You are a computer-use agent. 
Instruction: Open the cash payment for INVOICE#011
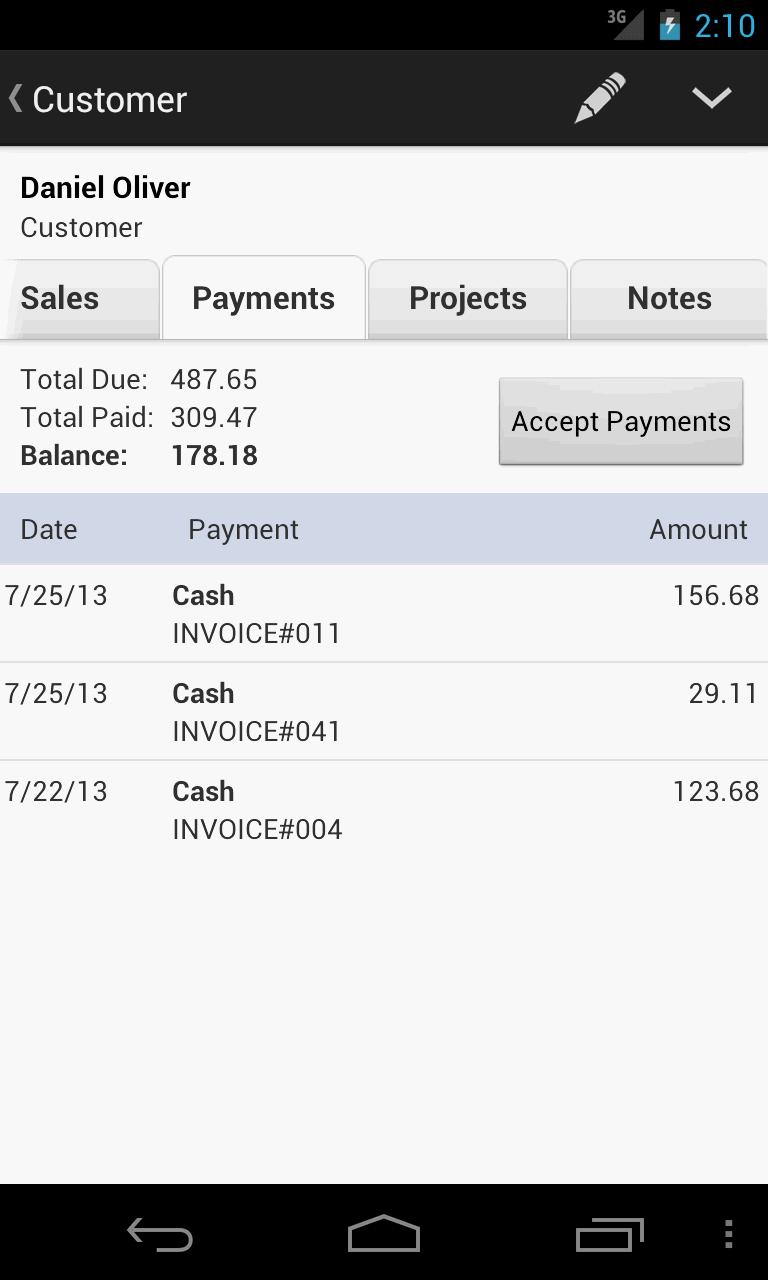(384, 613)
